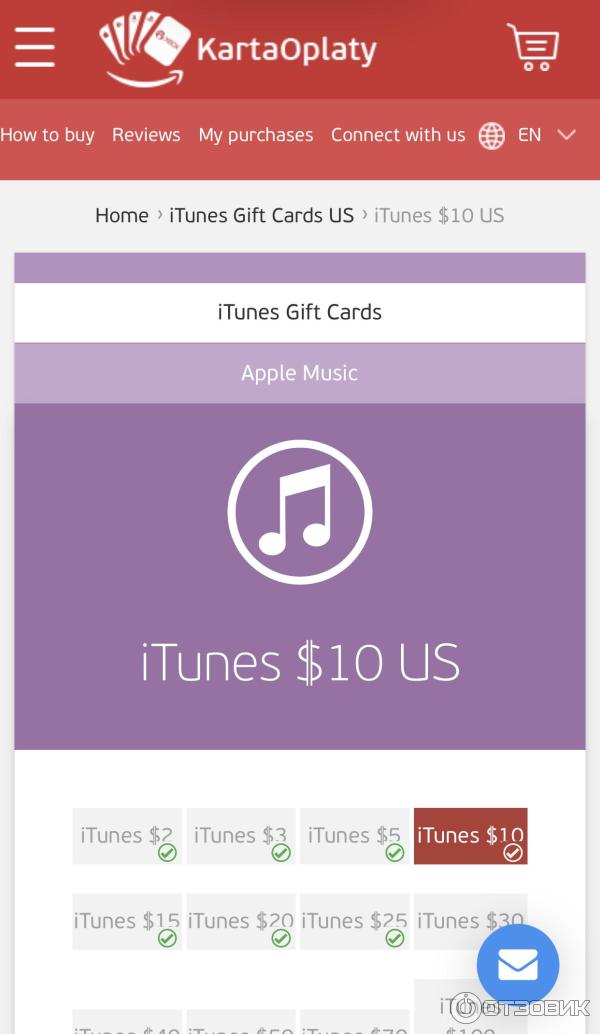
Task: Go back to Home breadcrumb
Action: (x=122, y=215)
